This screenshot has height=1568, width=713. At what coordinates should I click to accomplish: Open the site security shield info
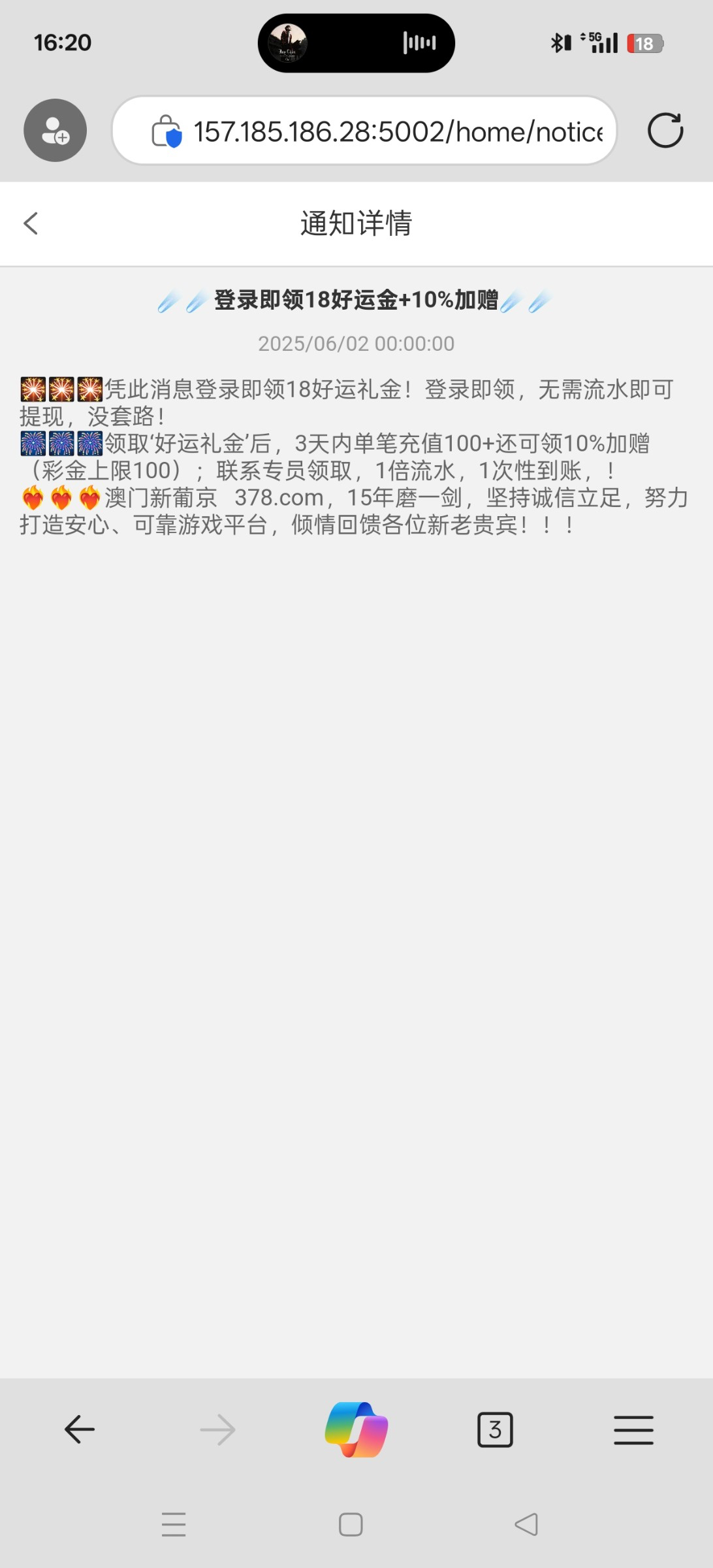[166, 132]
